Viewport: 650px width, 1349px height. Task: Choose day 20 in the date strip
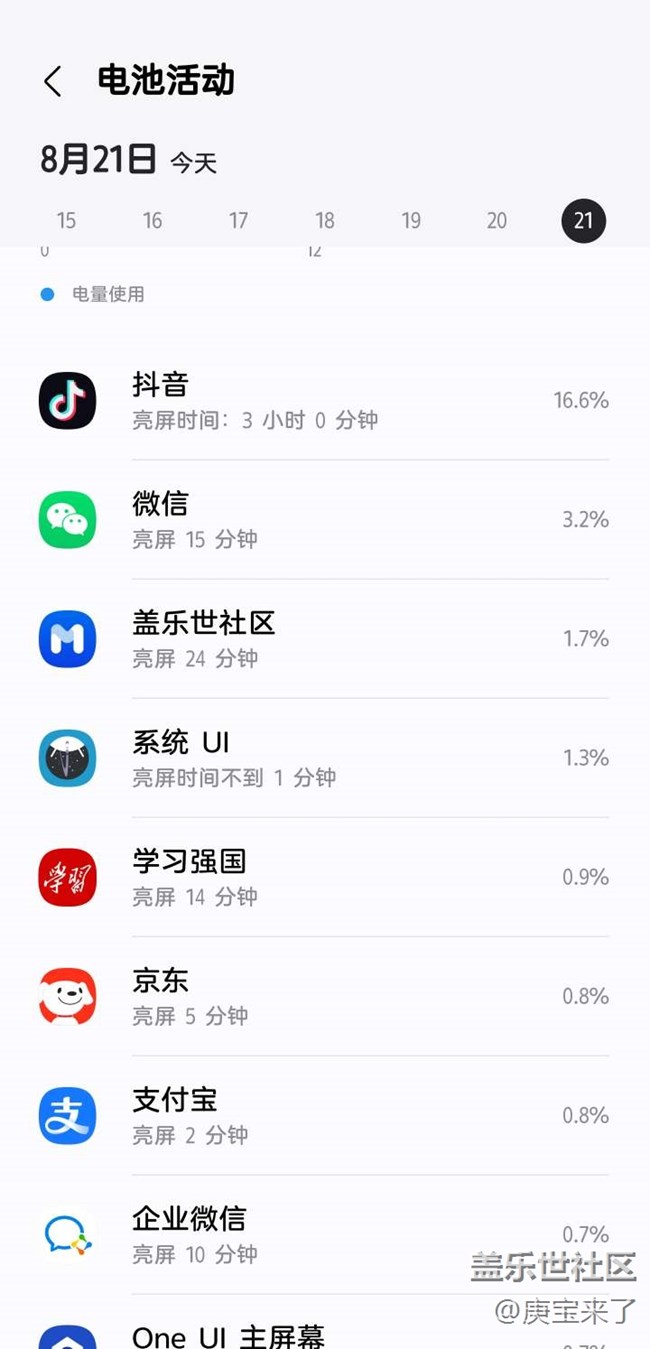pyautogui.click(x=497, y=220)
